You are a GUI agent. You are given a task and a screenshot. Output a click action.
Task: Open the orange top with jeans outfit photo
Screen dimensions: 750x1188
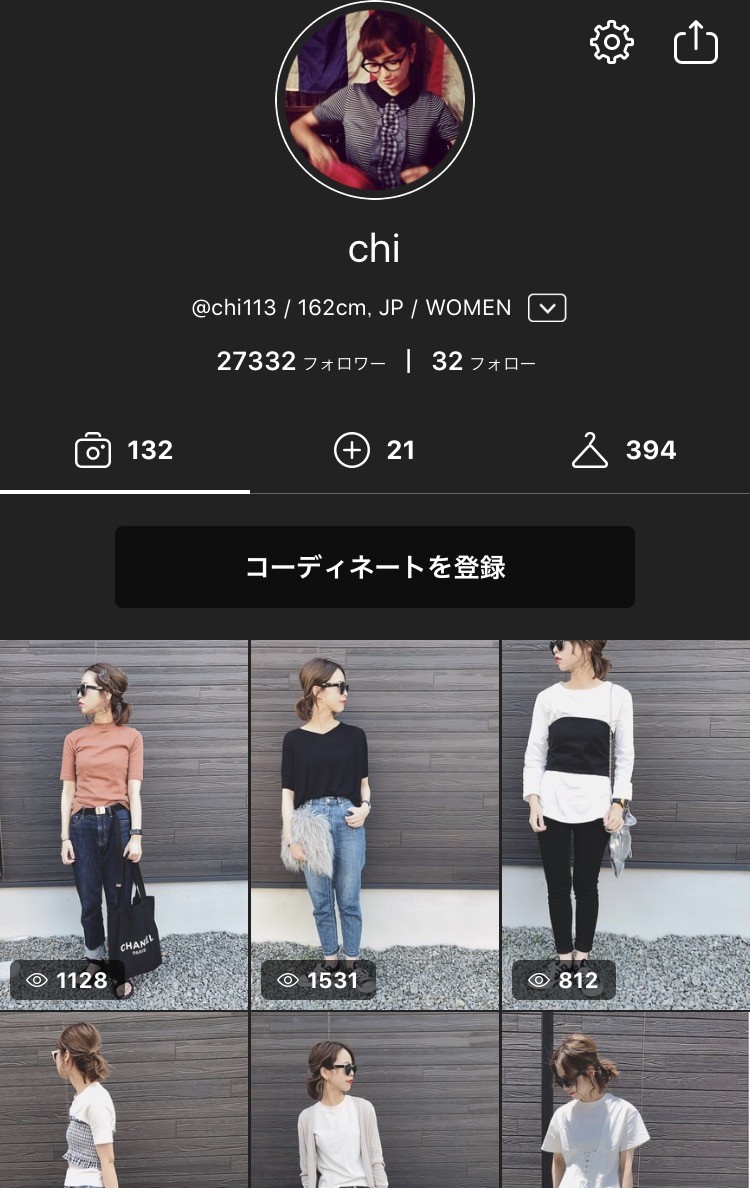(x=124, y=820)
